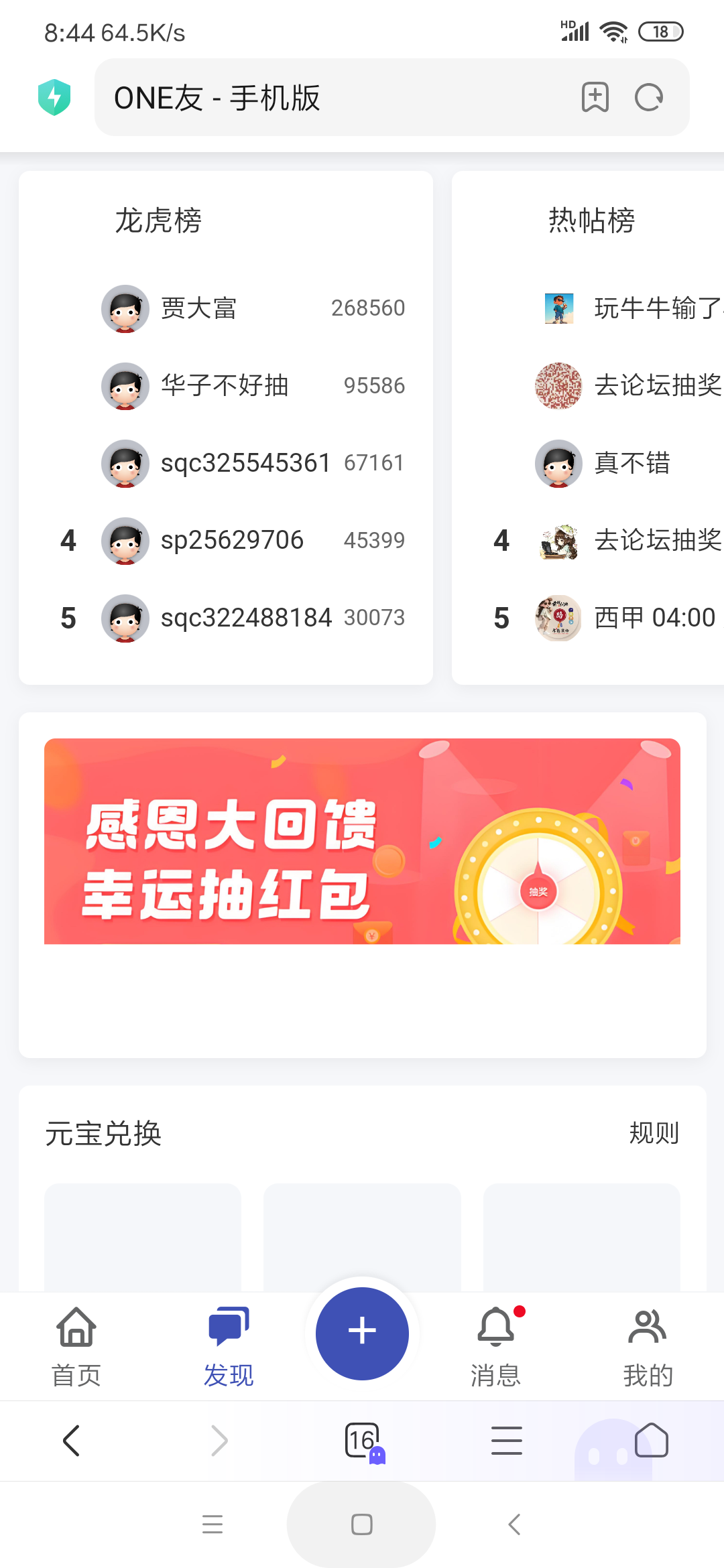Switch to the 热帖榜 hot posts panel
The height and width of the screenshot is (1568, 724).
click(593, 221)
